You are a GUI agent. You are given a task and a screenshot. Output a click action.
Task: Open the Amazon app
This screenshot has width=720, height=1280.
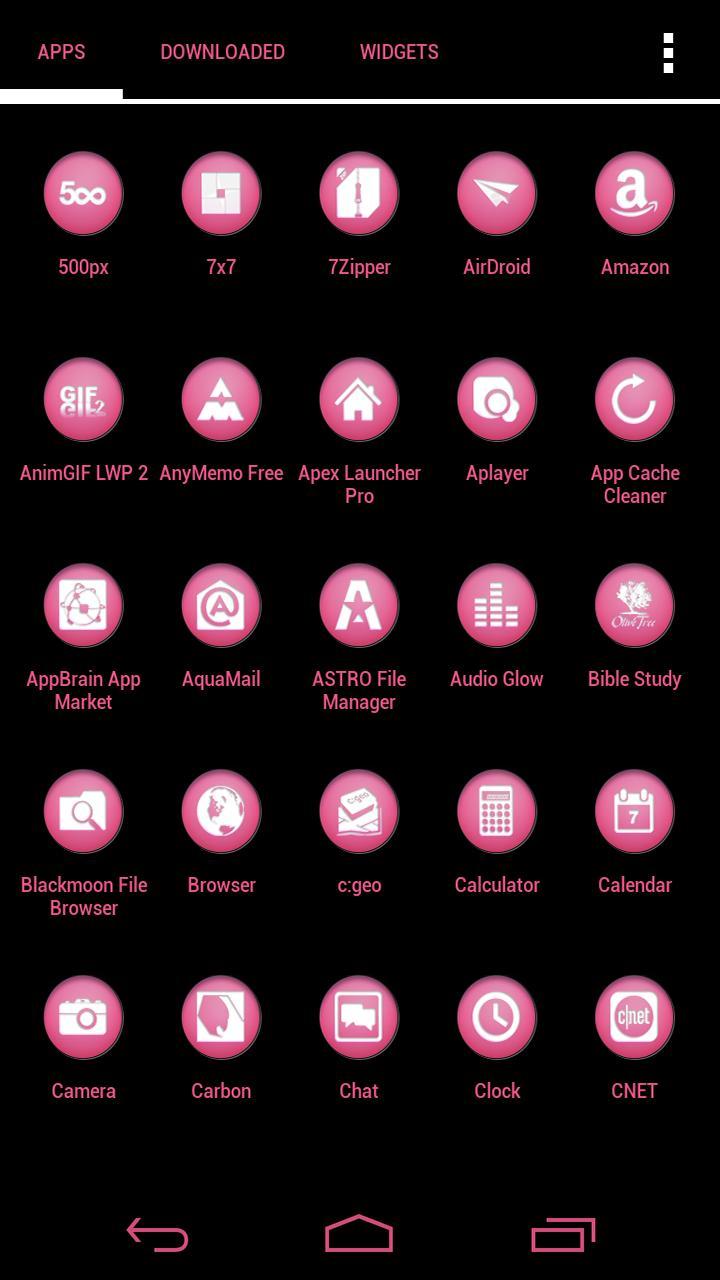click(635, 194)
